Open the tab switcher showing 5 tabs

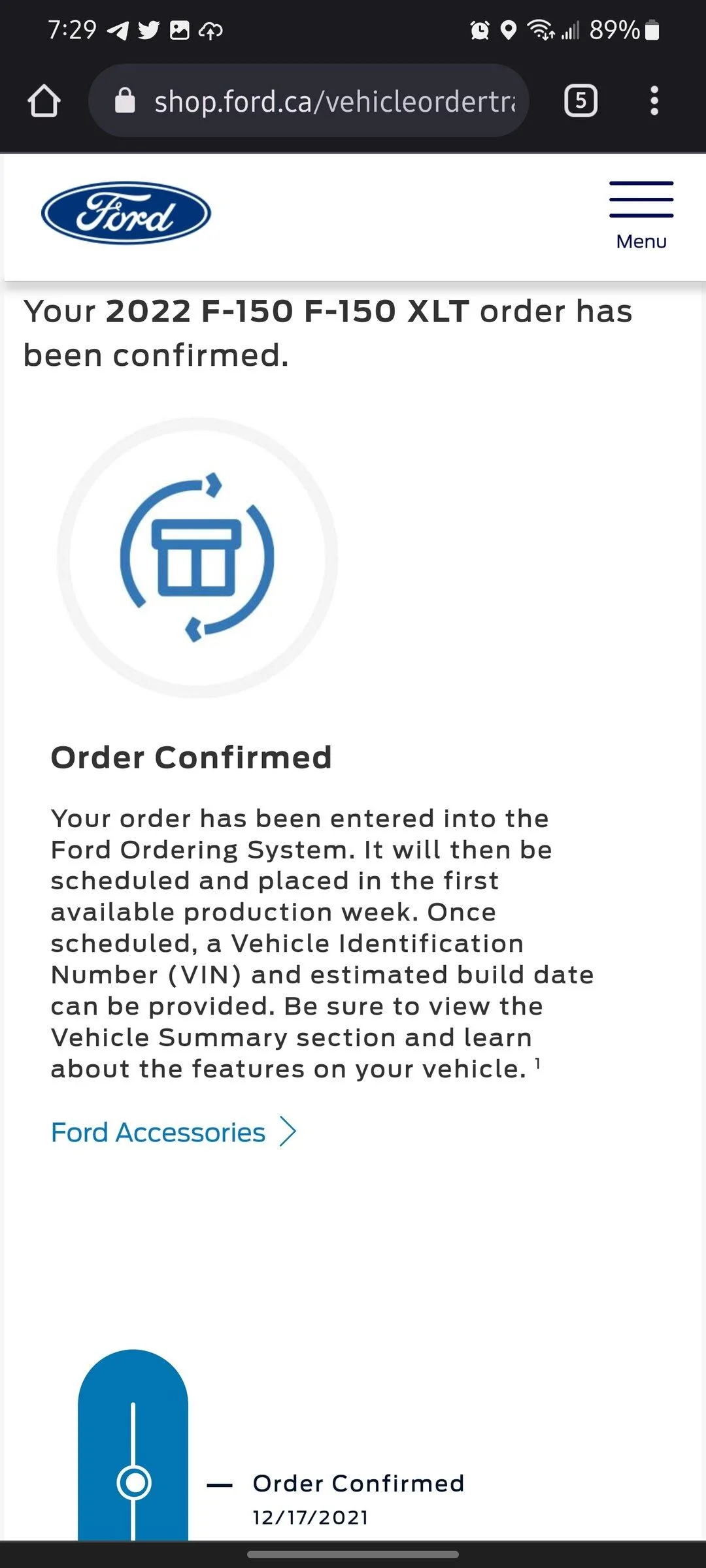click(x=580, y=101)
